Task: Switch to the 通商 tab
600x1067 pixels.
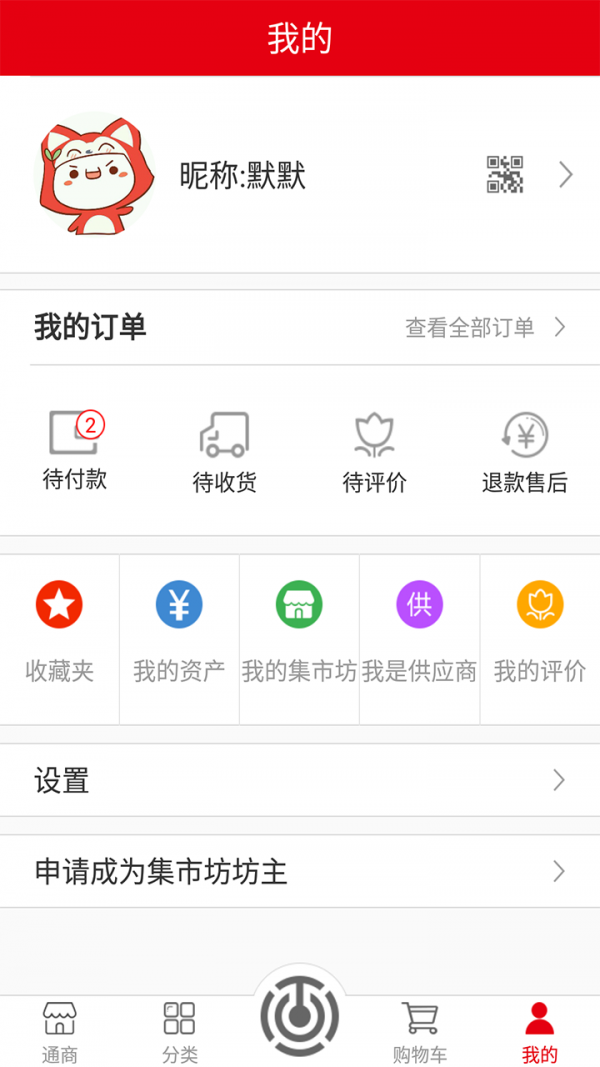Action: pos(59,1031)
